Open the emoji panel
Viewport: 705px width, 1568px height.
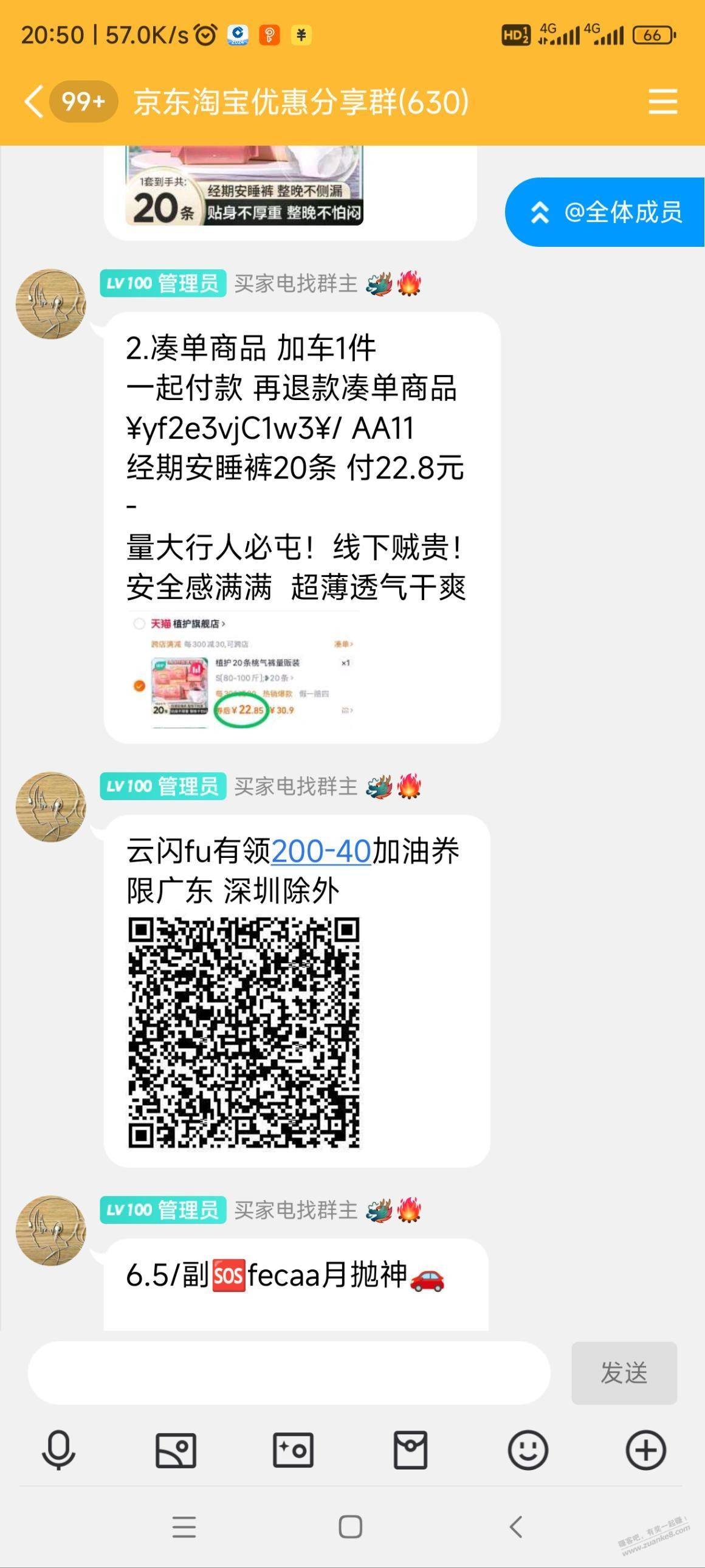coord(528,1451)
